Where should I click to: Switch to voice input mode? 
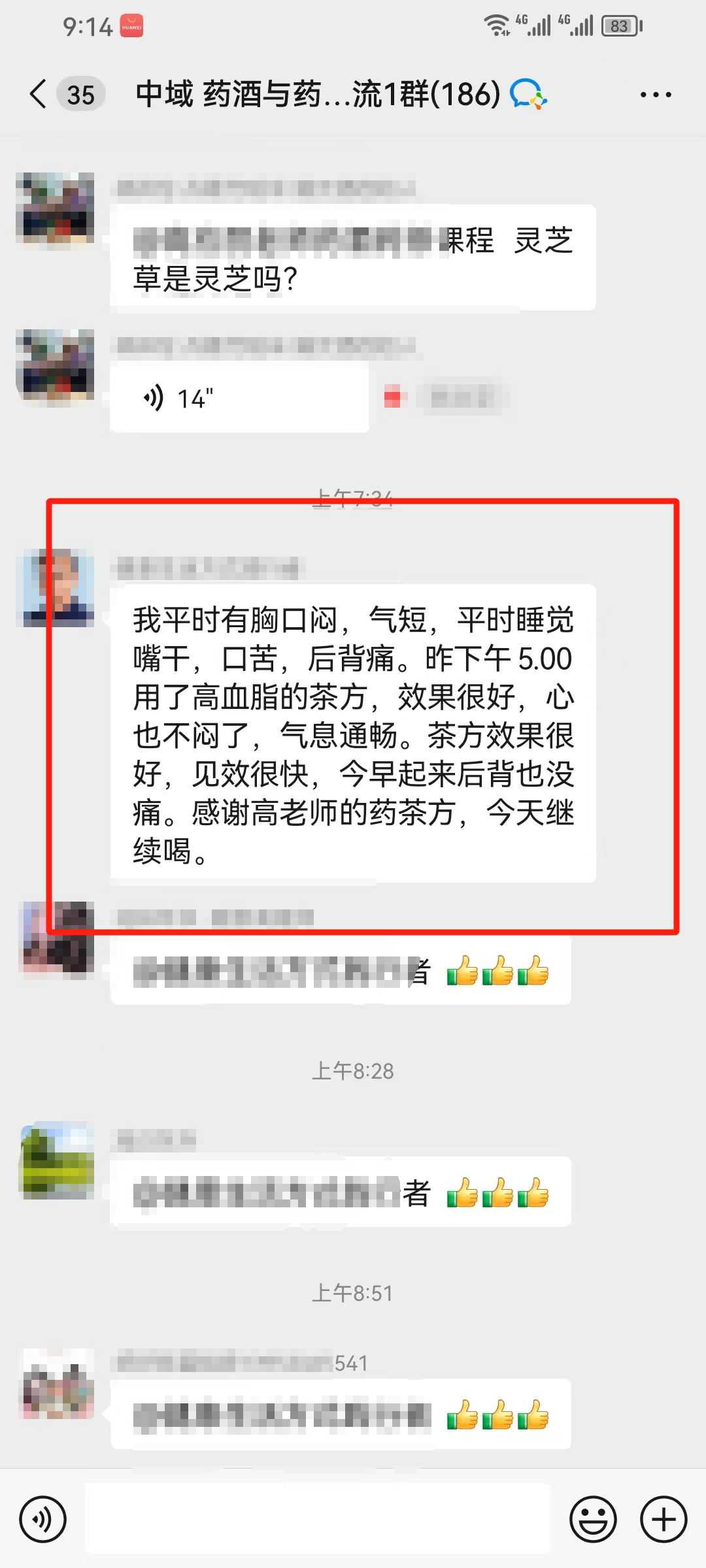pyautogui.click(x=42, y=1519)
